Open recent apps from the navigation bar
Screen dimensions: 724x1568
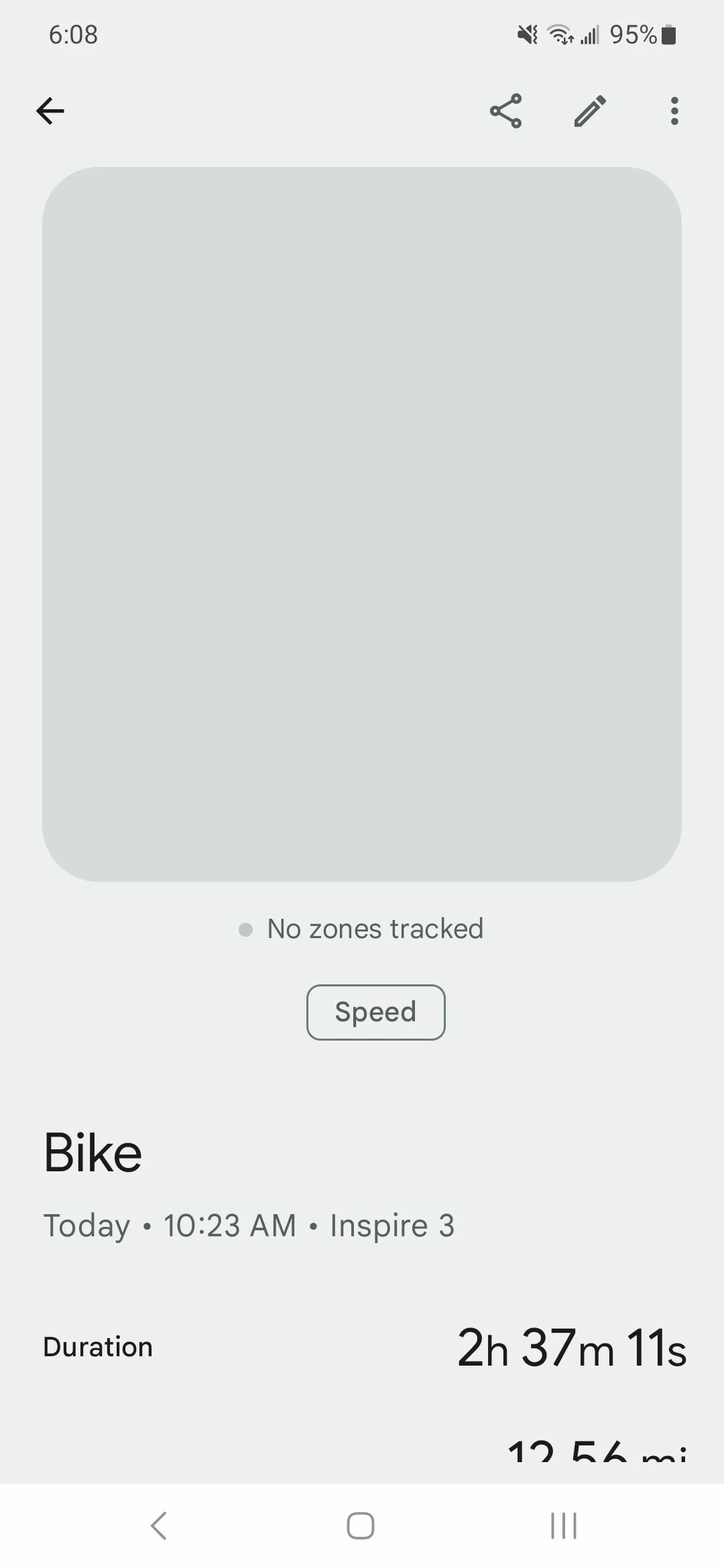[563, 1526]
